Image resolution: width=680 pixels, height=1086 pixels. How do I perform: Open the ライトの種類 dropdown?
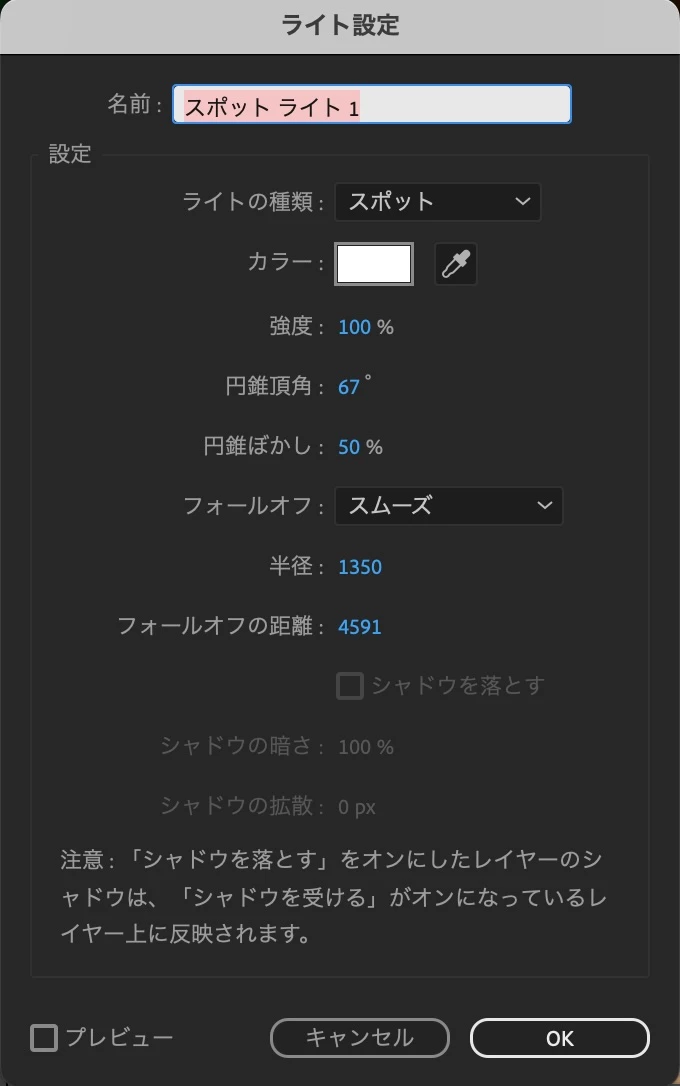click(437, 202)
